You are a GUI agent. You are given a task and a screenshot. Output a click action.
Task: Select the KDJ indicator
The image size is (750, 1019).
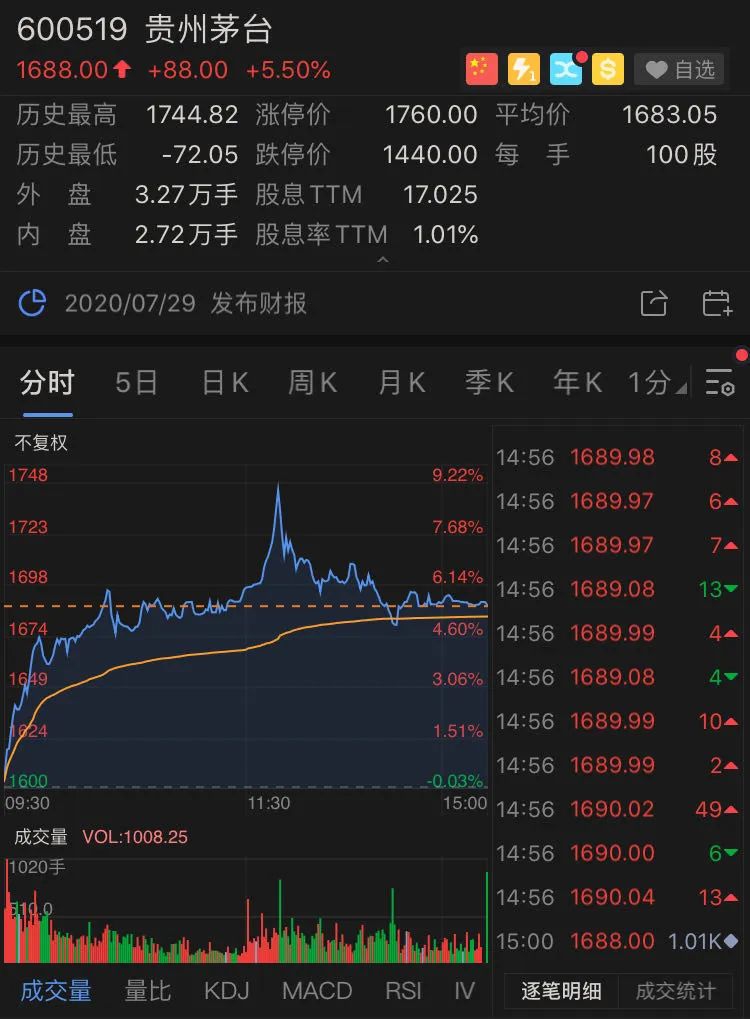[226, 990]
